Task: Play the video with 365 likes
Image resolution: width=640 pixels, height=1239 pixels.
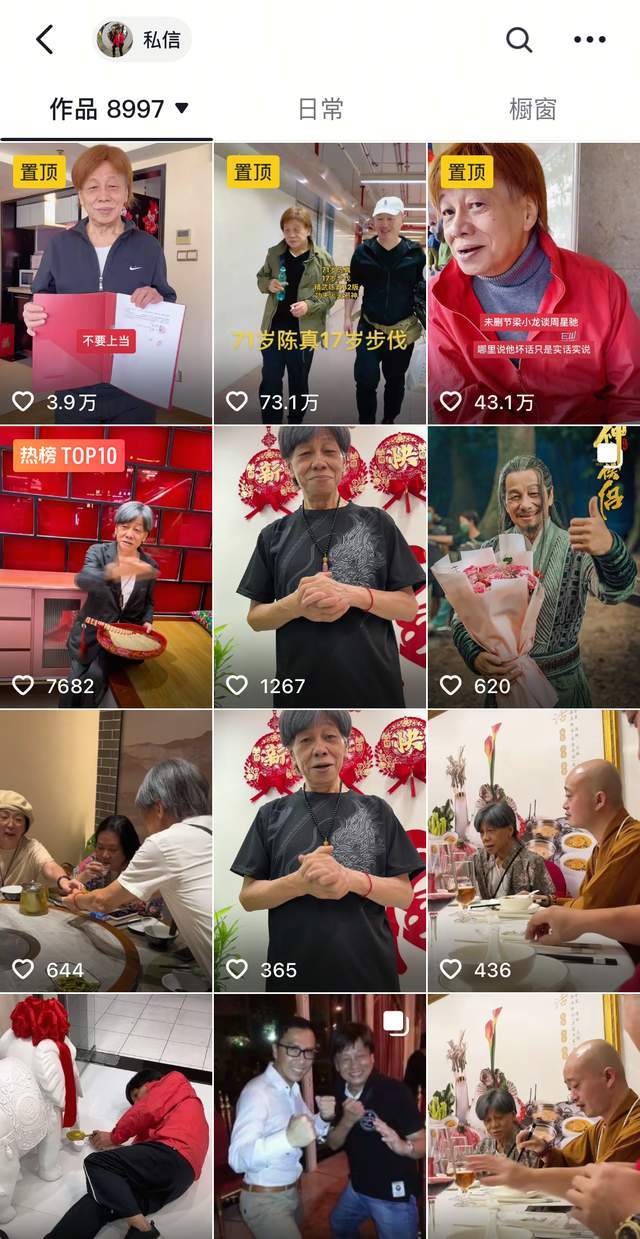Action: click(x=320, y=850)
